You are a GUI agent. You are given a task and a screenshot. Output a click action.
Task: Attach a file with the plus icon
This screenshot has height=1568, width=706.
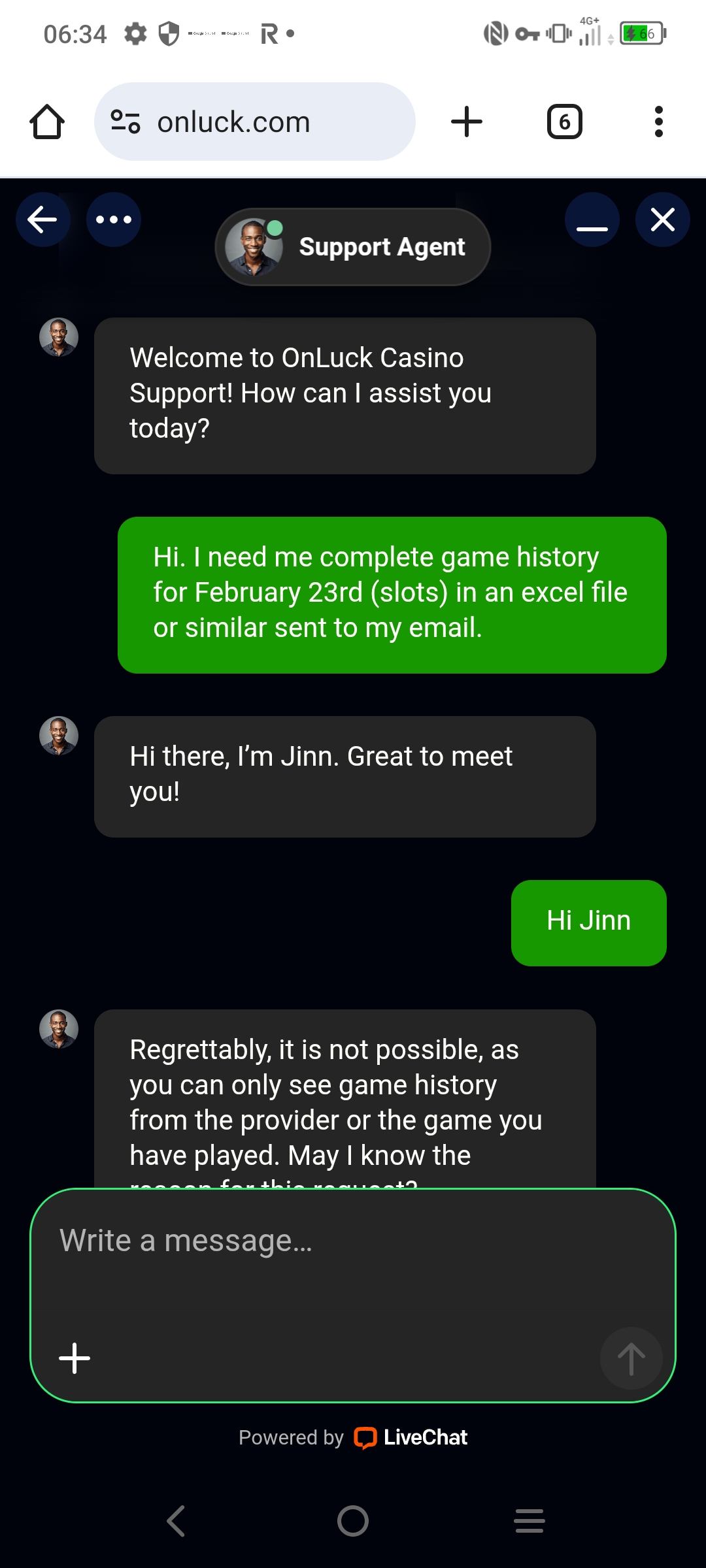coord(75,1359)
